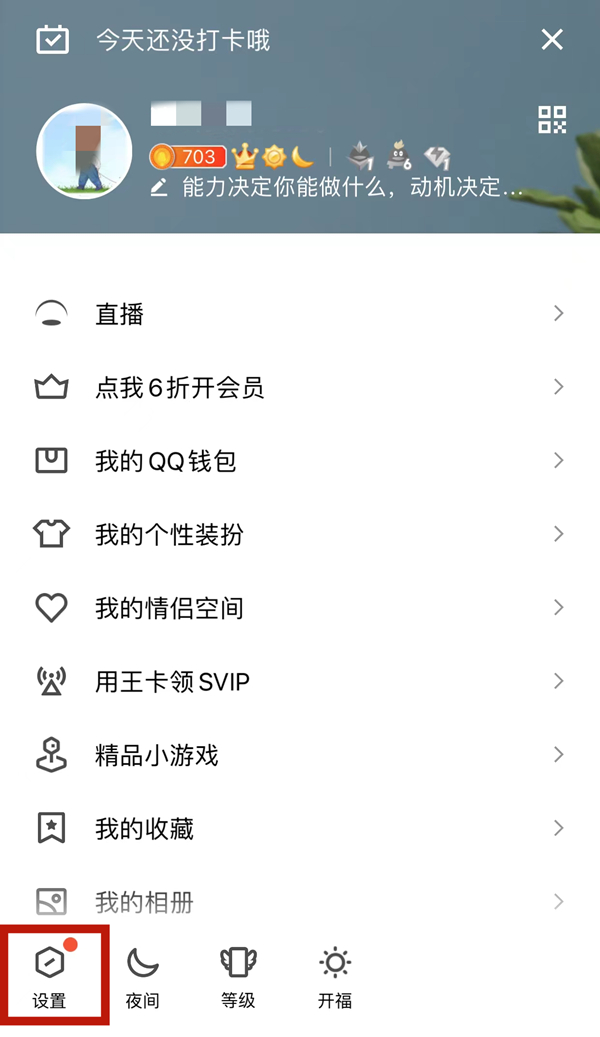This screenshot has width=600, height=1037.
Task: Tap the daily check-in reminder 今天还没打卡哦
Action: tap(182, 40)
